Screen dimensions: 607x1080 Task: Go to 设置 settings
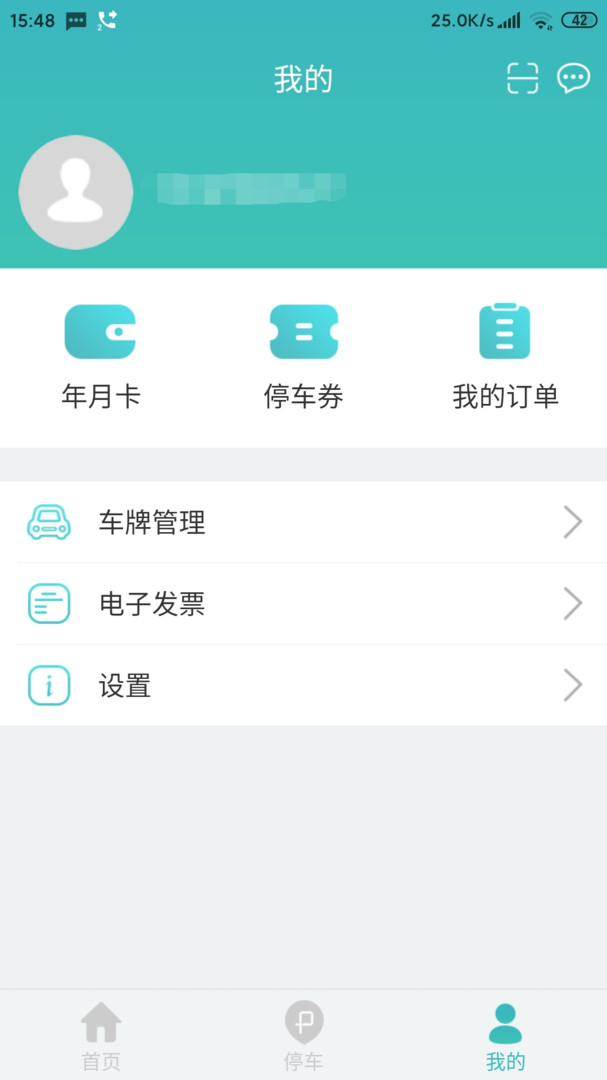click(303, 686)
